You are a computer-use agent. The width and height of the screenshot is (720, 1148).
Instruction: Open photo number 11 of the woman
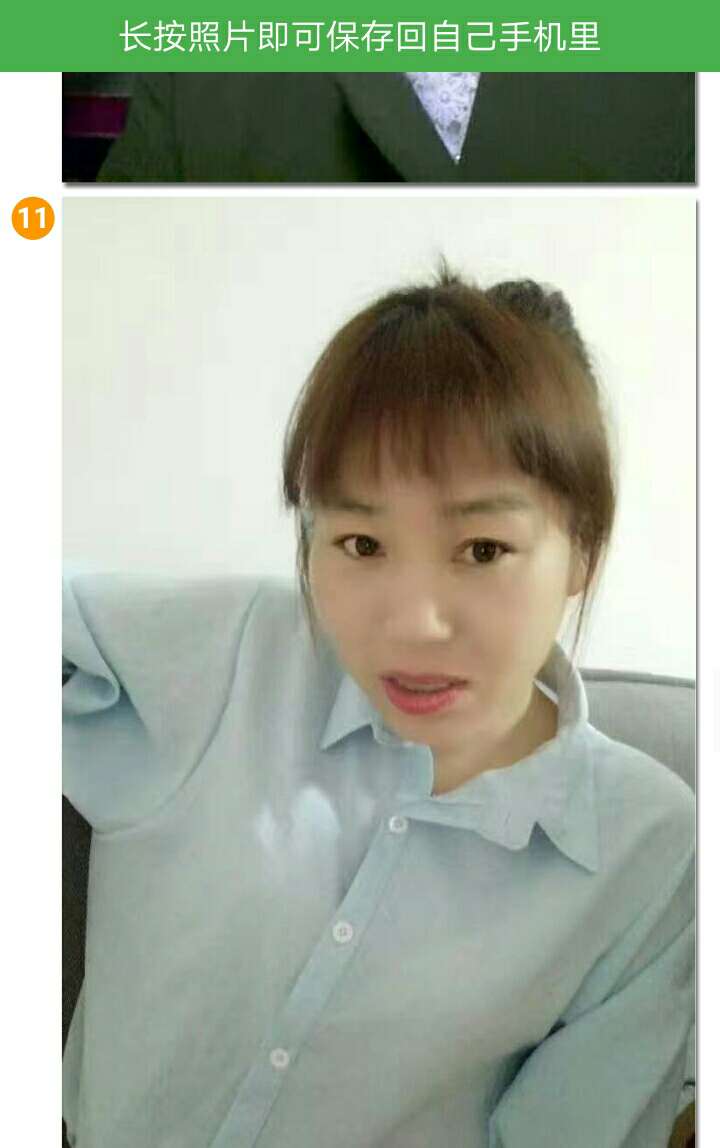pyautogui.click(x=378, y=670)
